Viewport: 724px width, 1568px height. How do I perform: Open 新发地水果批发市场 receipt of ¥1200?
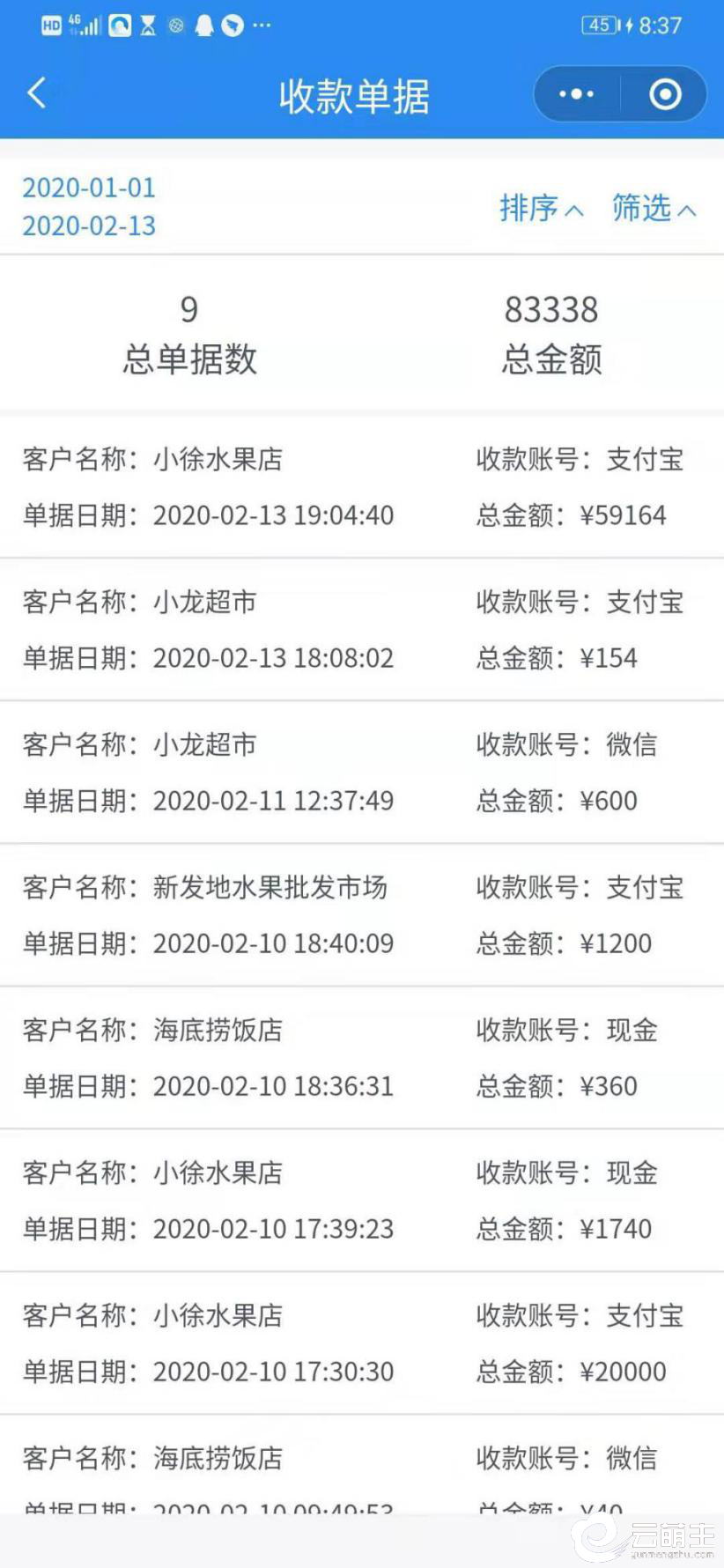[362, 915]
